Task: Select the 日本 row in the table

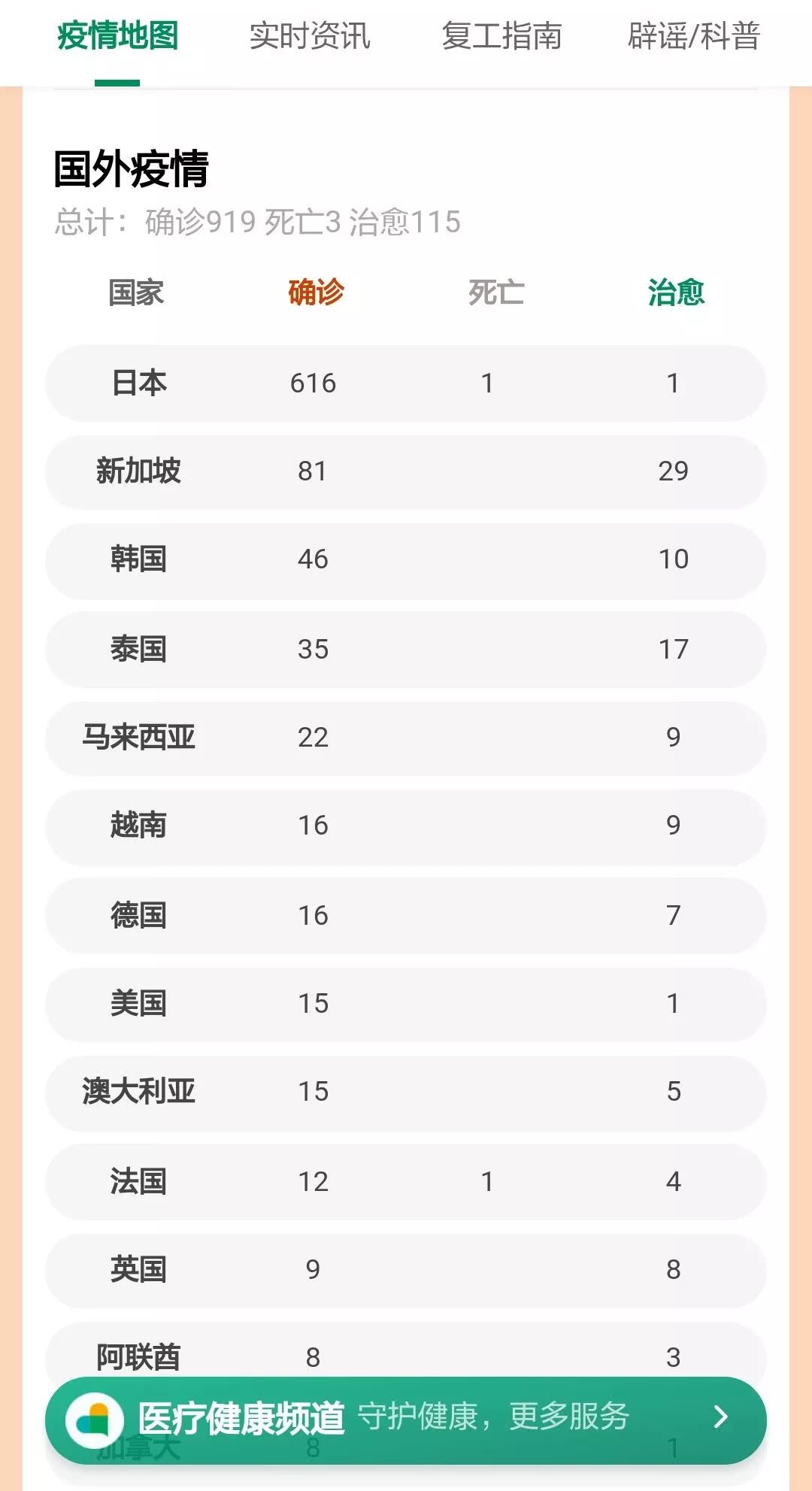Action: [x=406, y=383]
